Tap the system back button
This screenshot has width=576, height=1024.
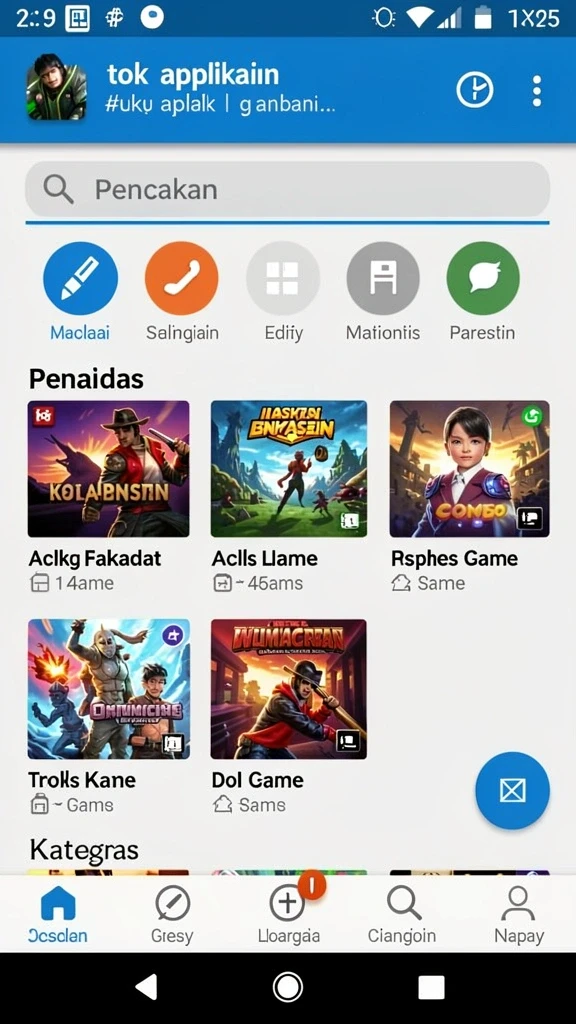point(146,987)
